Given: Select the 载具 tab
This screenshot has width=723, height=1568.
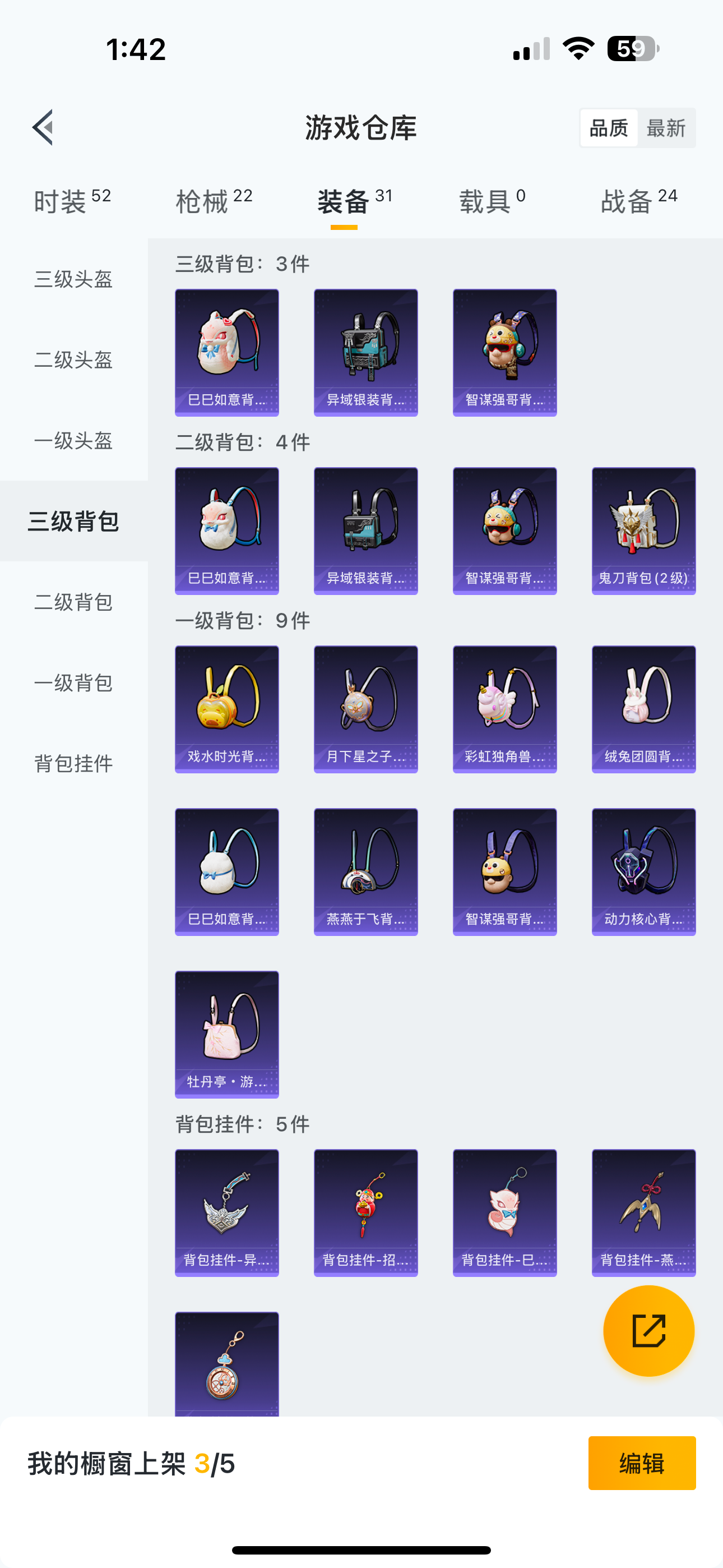Looking at the screenshot, I should (x=492, y=201).
